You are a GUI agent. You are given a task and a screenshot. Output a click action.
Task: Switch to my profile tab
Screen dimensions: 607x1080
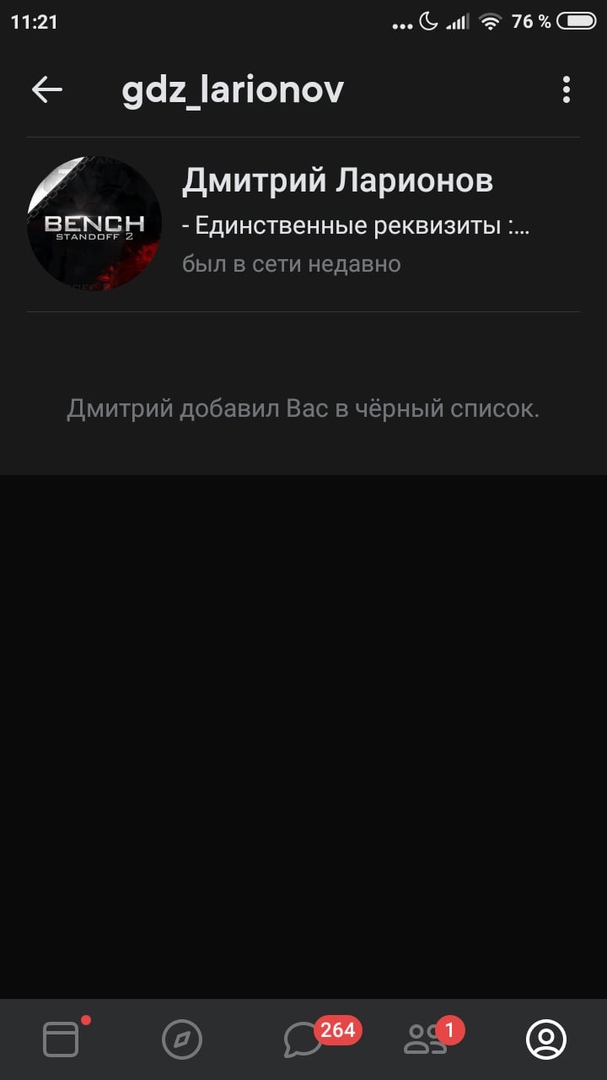click(546, 1040)
